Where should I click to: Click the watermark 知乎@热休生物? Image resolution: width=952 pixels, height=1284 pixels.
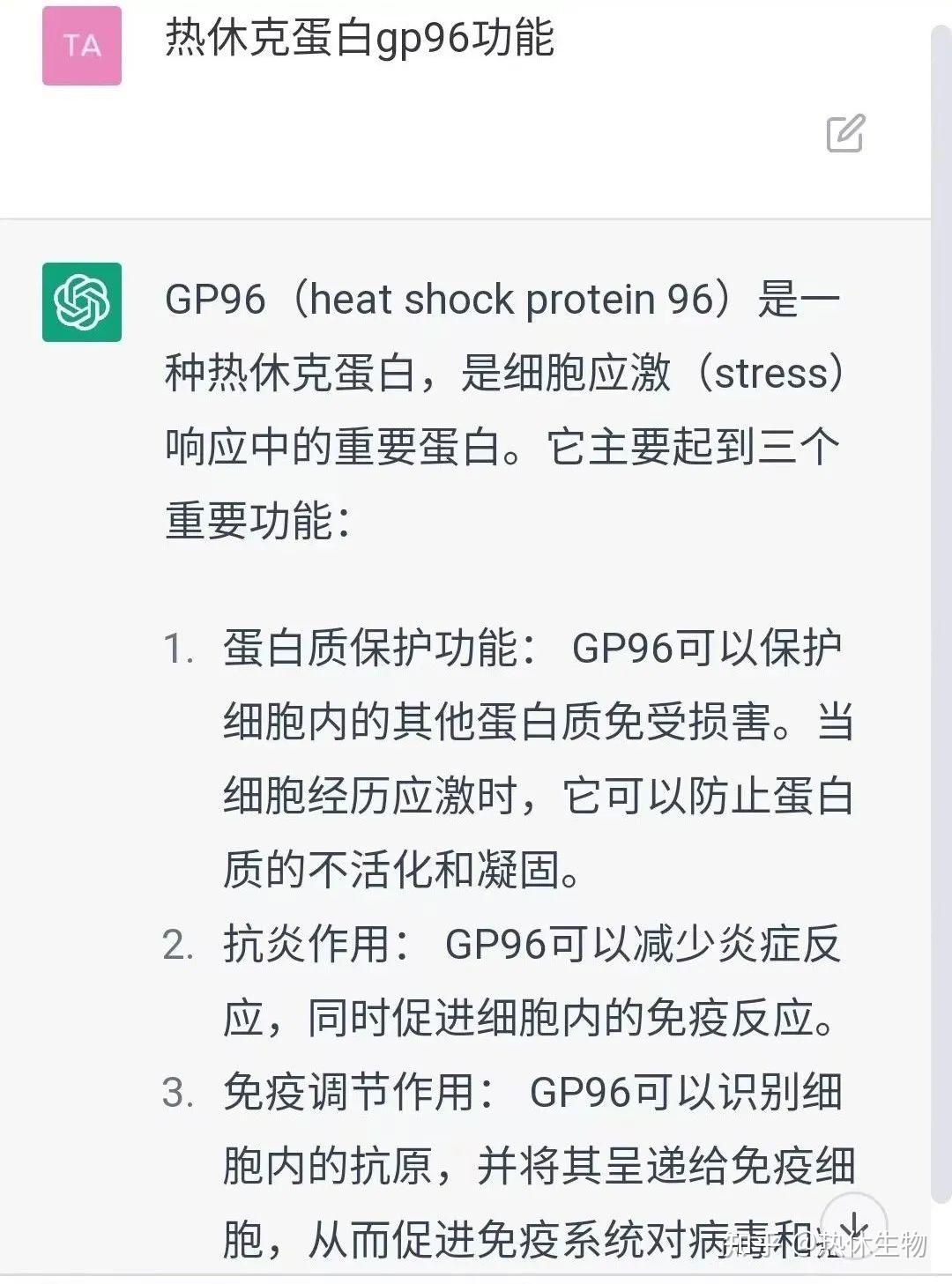coord(820,1244)
